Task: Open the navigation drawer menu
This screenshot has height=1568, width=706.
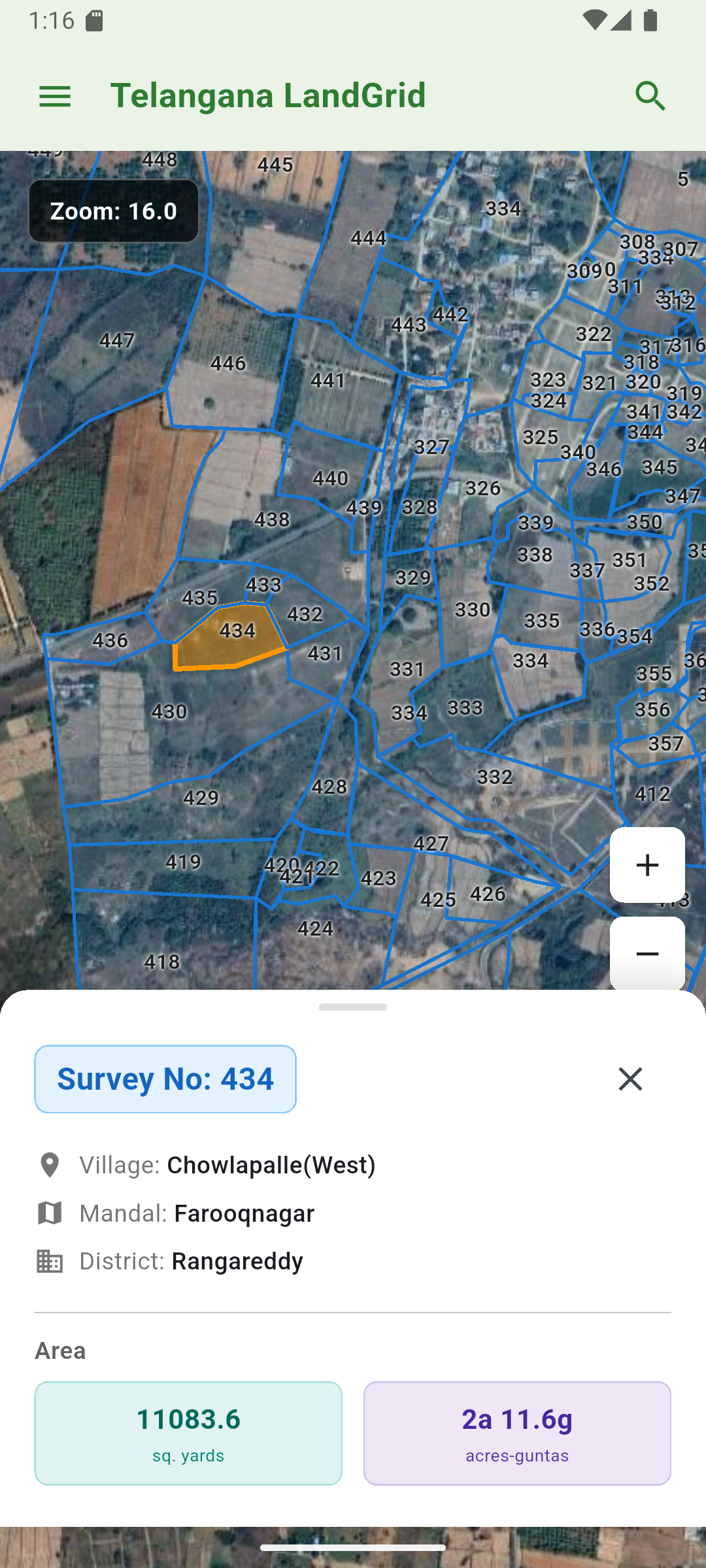Action: point(55,95)
